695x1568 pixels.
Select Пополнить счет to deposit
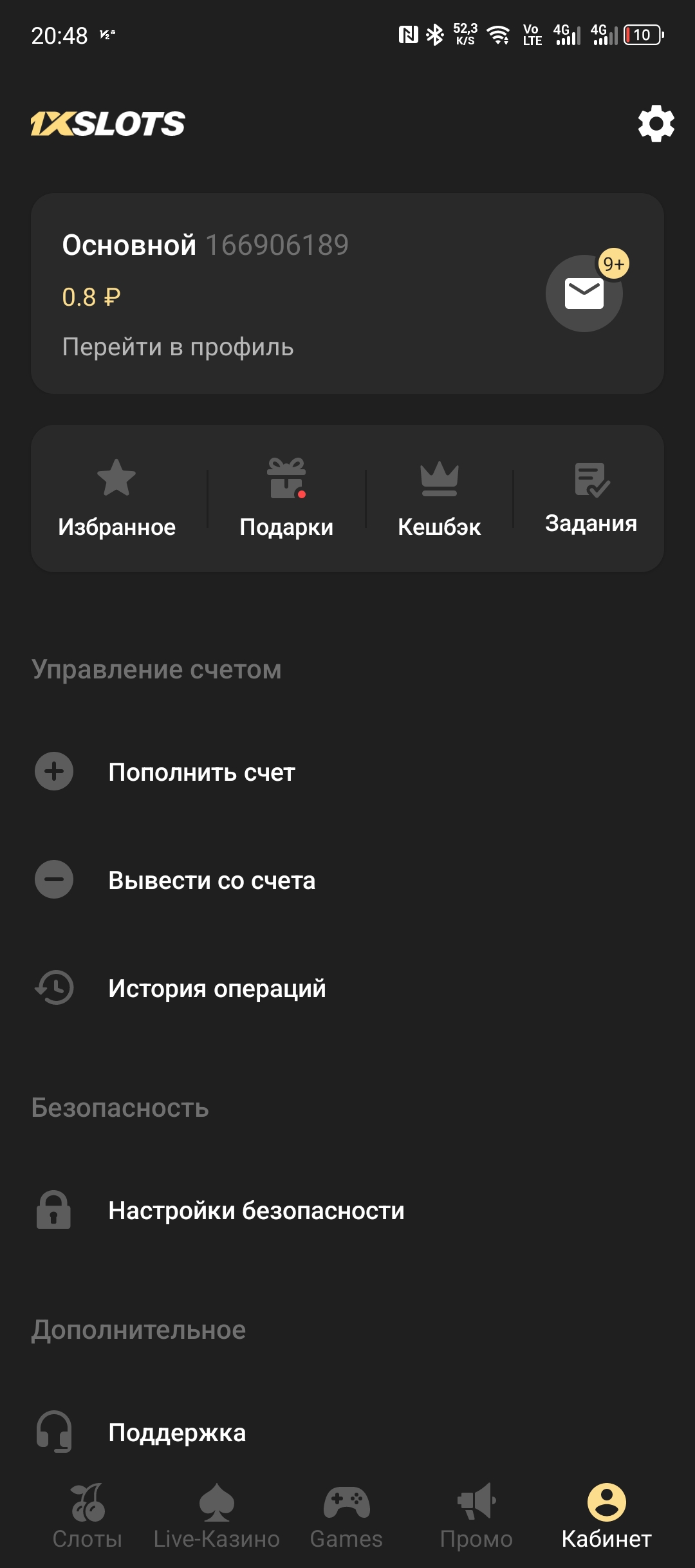click(201, 772)
